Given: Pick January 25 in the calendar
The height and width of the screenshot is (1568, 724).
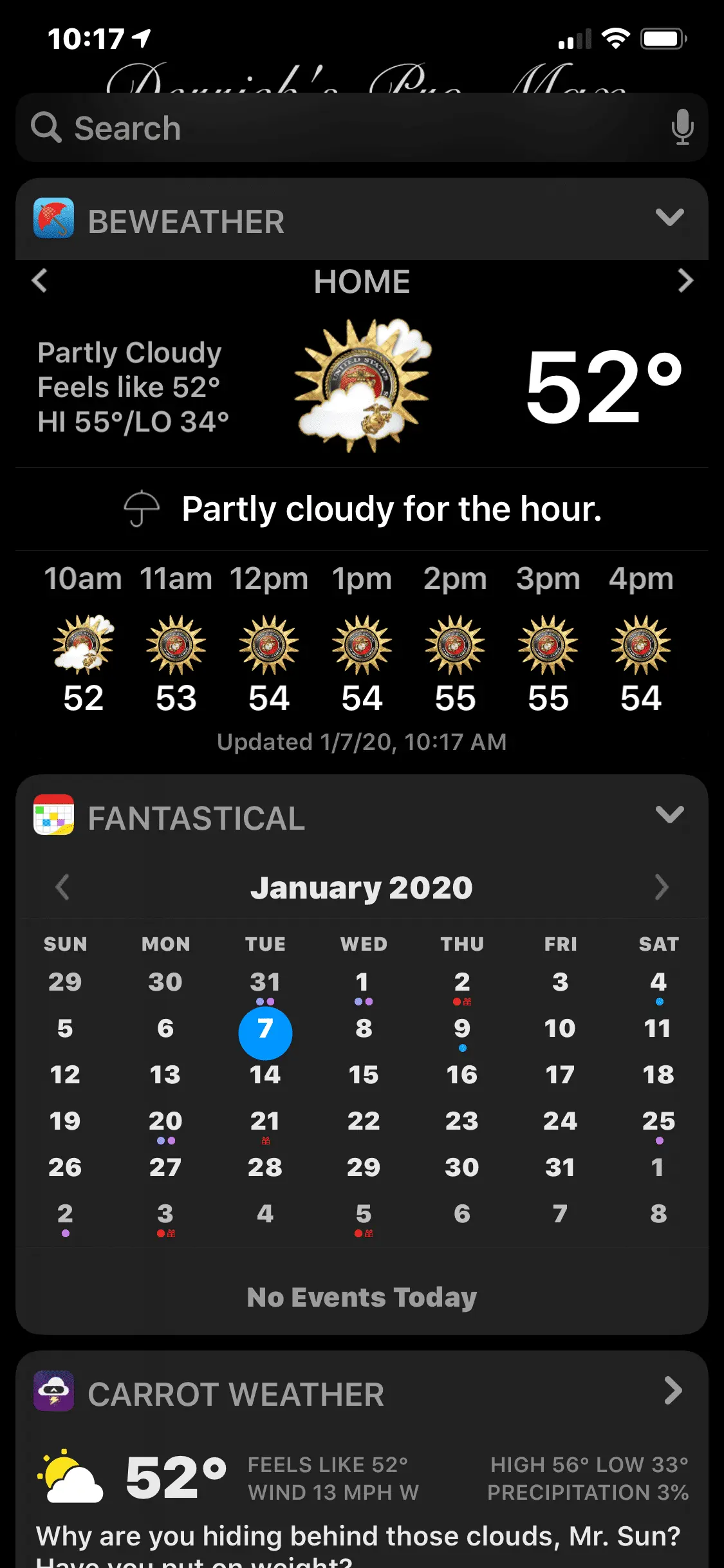Looking at the screenshot, I should (x=658, y=1123).
